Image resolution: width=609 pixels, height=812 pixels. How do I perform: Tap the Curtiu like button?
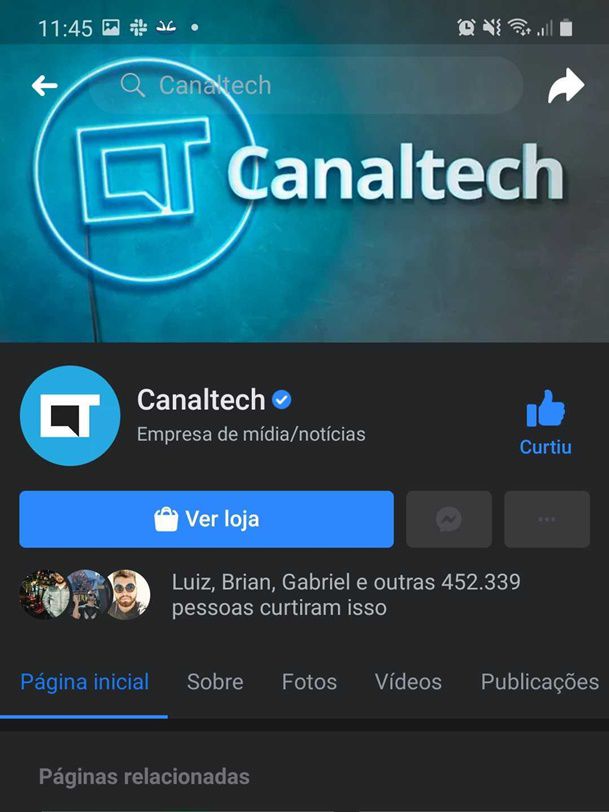tap(545, 422)
